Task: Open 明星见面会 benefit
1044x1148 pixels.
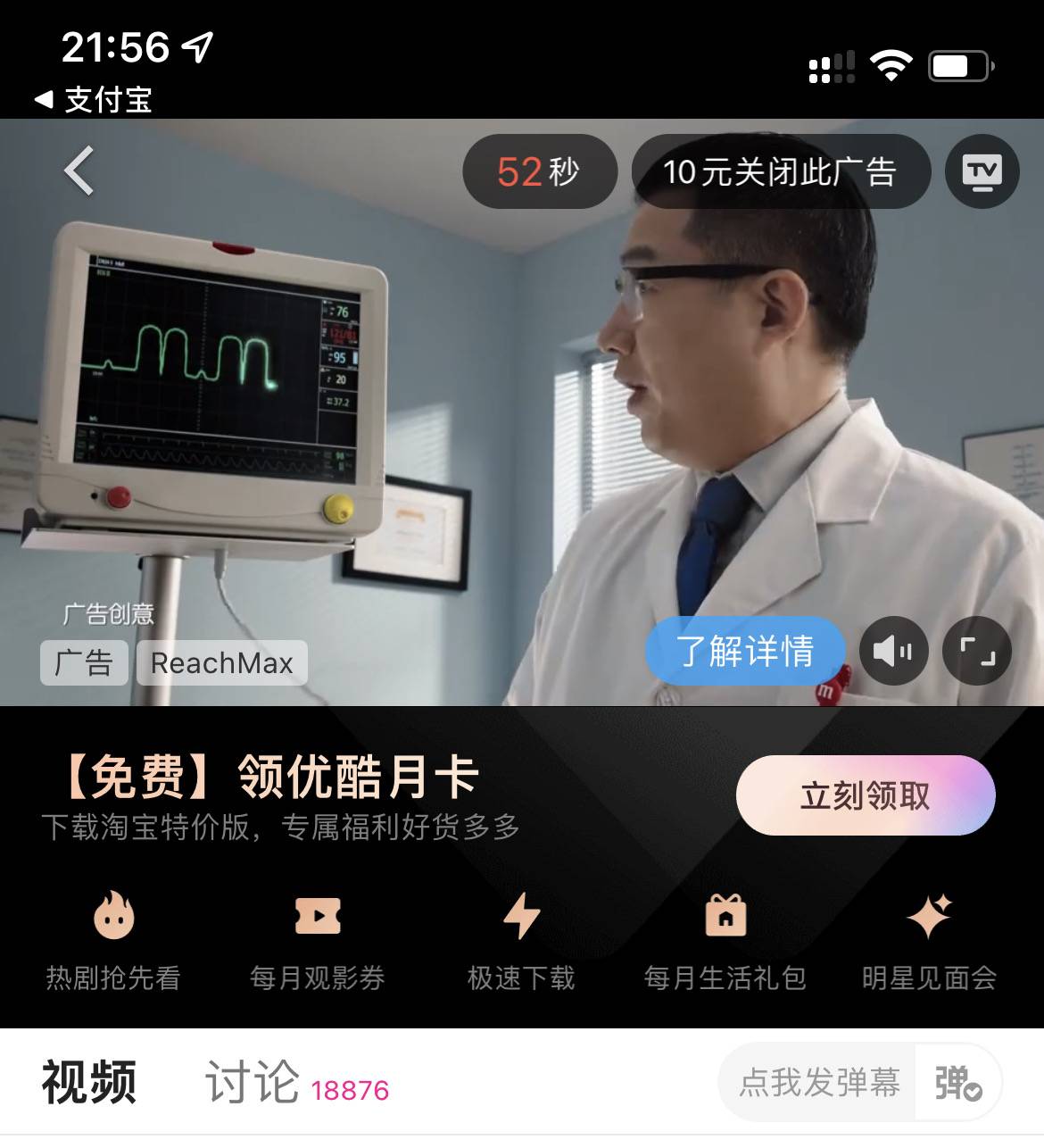Action: coord(929,940)
